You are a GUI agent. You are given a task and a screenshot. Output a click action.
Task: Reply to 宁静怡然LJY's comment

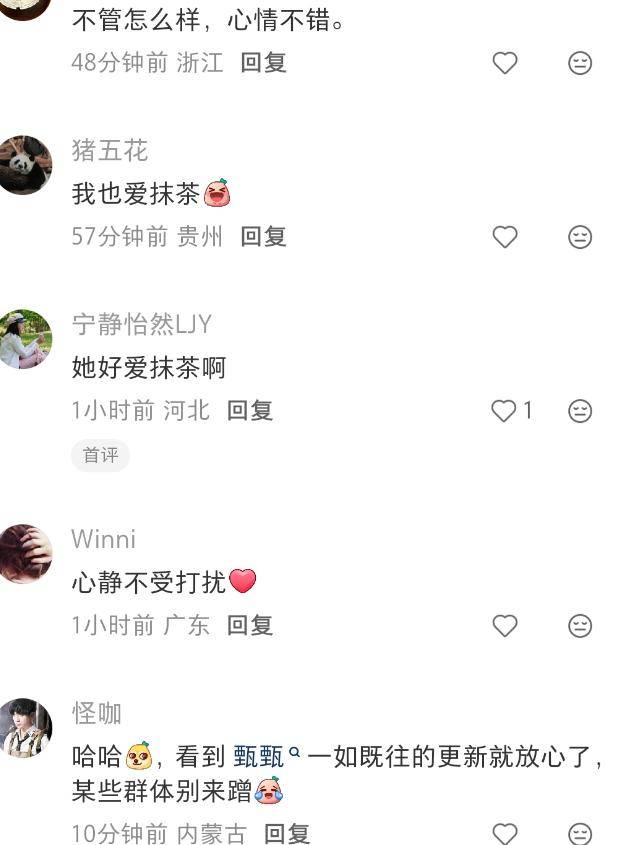pos(250,411)
